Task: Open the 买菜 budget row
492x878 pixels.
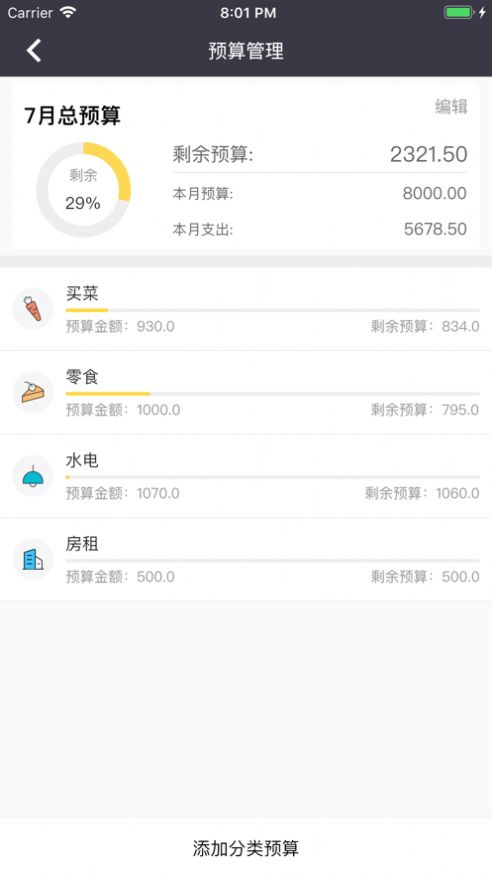Action: [246, 309]
